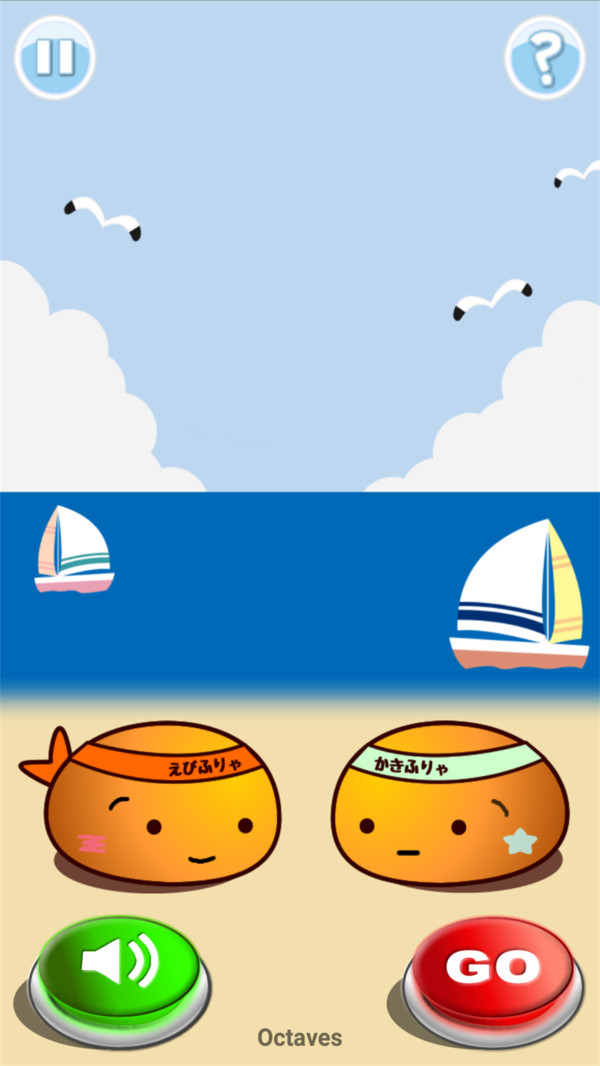Hit the red GO button
600x1066 pixels.
click(x=491, y=967)
